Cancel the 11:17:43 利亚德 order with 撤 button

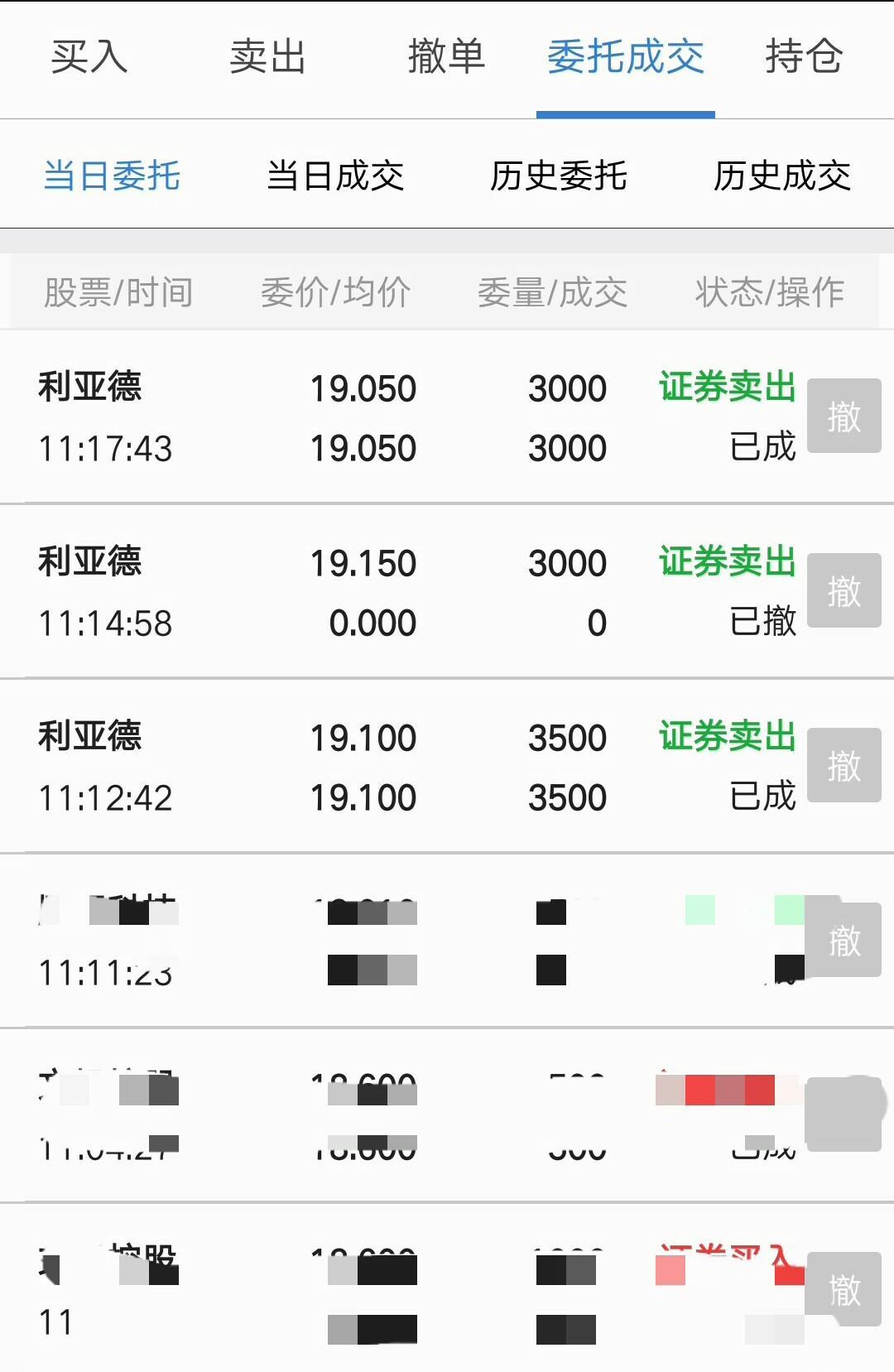pos(844,416)
